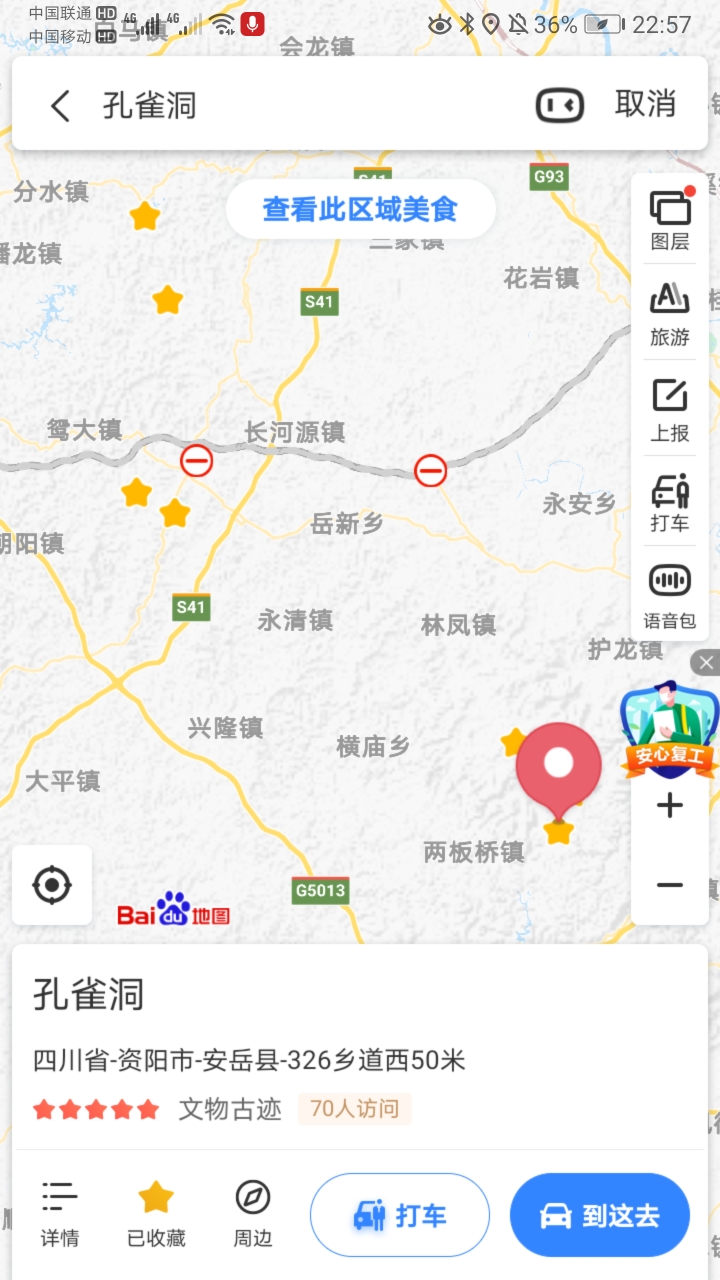720x1280 pixels.
Task: Switch to the 旅游 travel map
Action: click(x=670, y=314)
